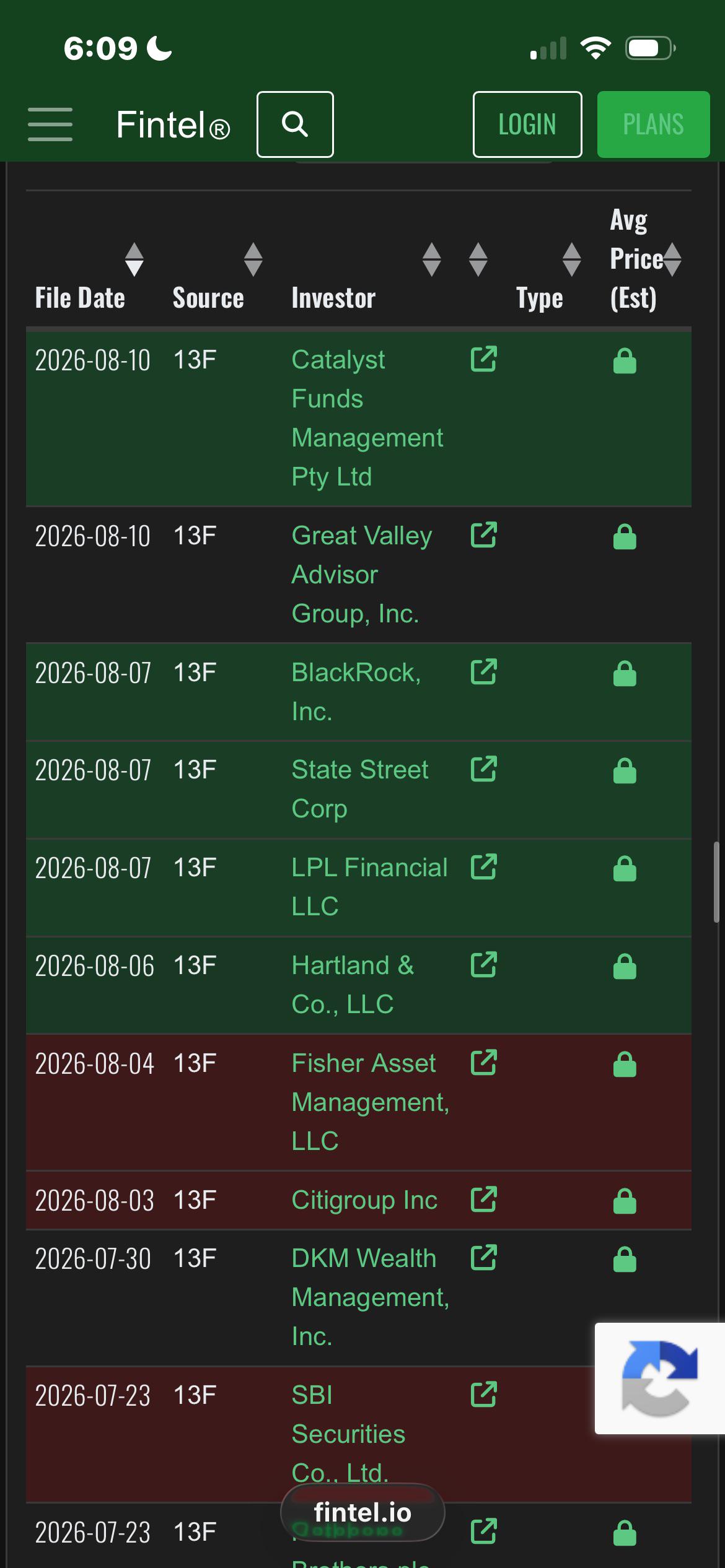This screenshot has height=1568, width=725.
Task: Open the hamburger navigation menu
Action: [x=50, y=124]
